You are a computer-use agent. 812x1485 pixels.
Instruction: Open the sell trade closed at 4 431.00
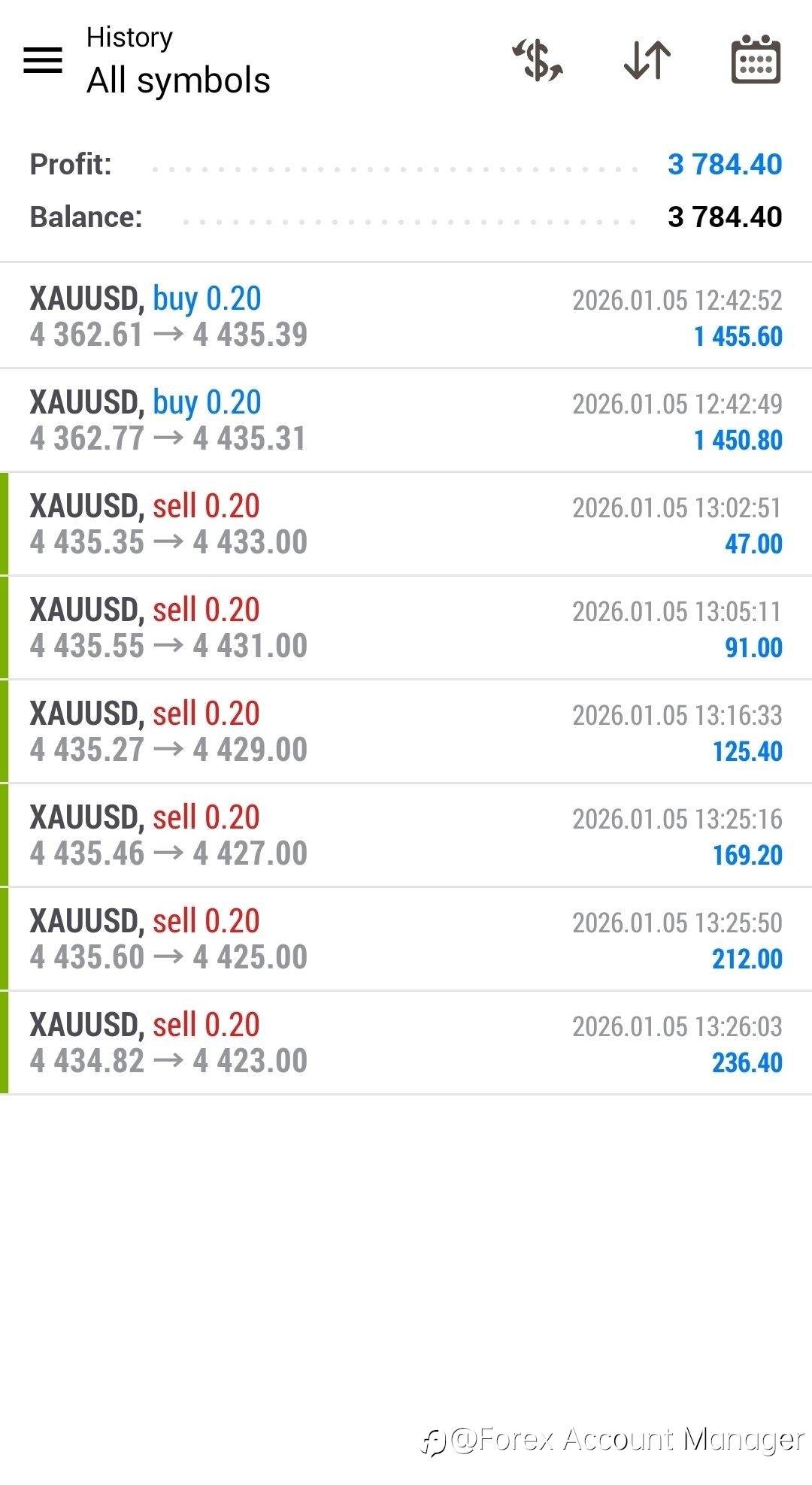click(x=406, y=628)
